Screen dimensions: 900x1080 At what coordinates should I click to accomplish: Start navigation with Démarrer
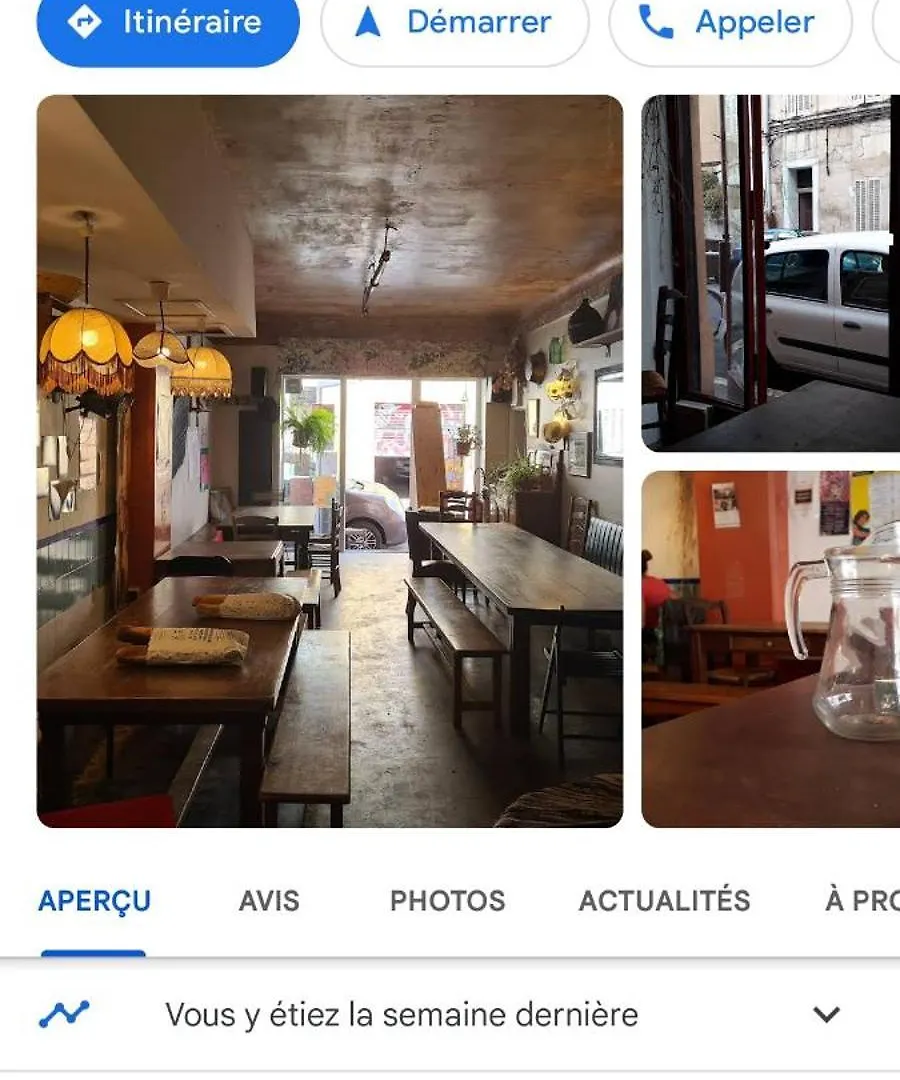tap(455, 23)
